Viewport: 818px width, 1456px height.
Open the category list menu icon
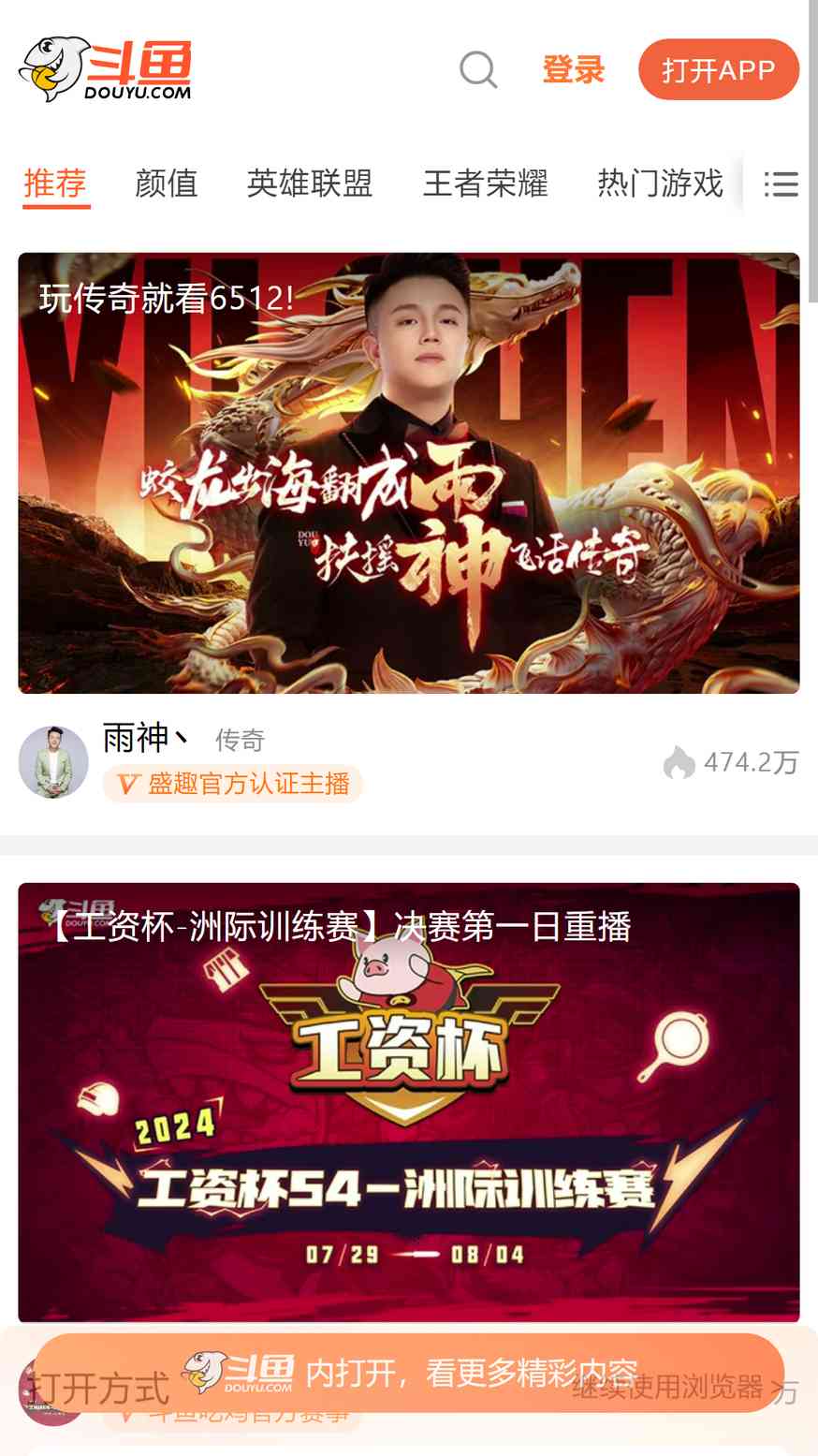(x=781, y=184)
